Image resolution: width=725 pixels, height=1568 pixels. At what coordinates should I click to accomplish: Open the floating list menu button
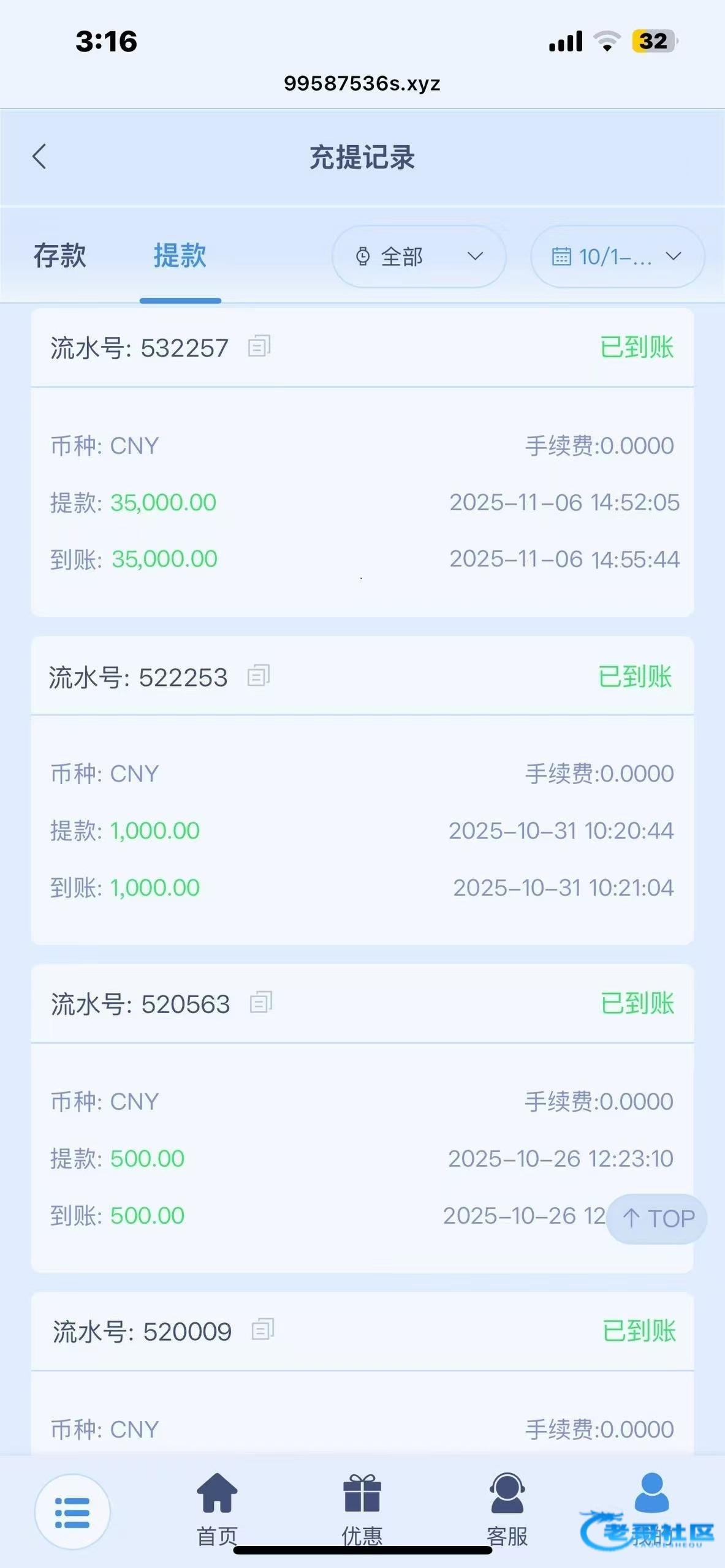click(72, 1512)
